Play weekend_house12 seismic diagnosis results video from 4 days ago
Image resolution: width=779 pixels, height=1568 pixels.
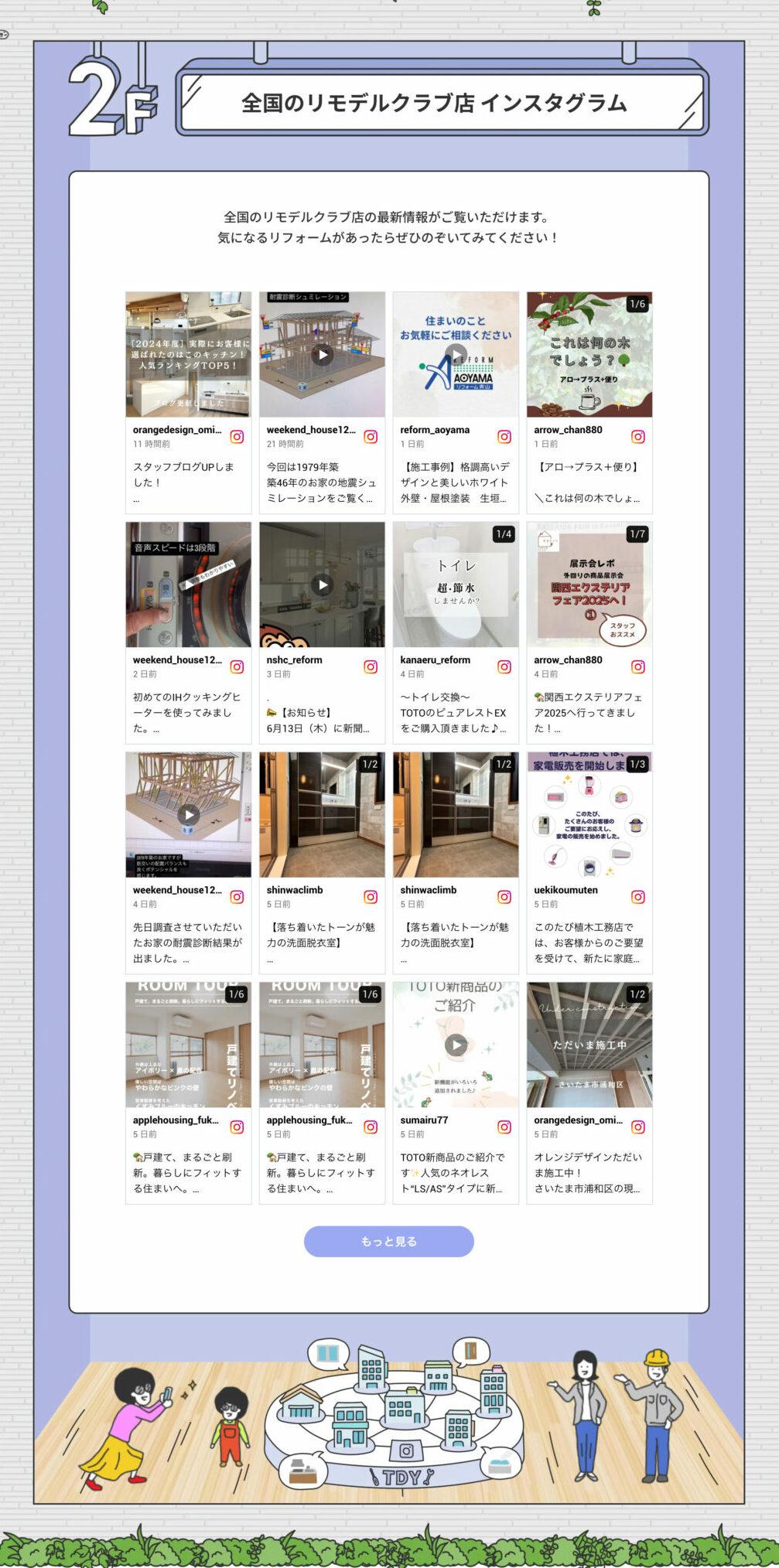click(188, 814)
